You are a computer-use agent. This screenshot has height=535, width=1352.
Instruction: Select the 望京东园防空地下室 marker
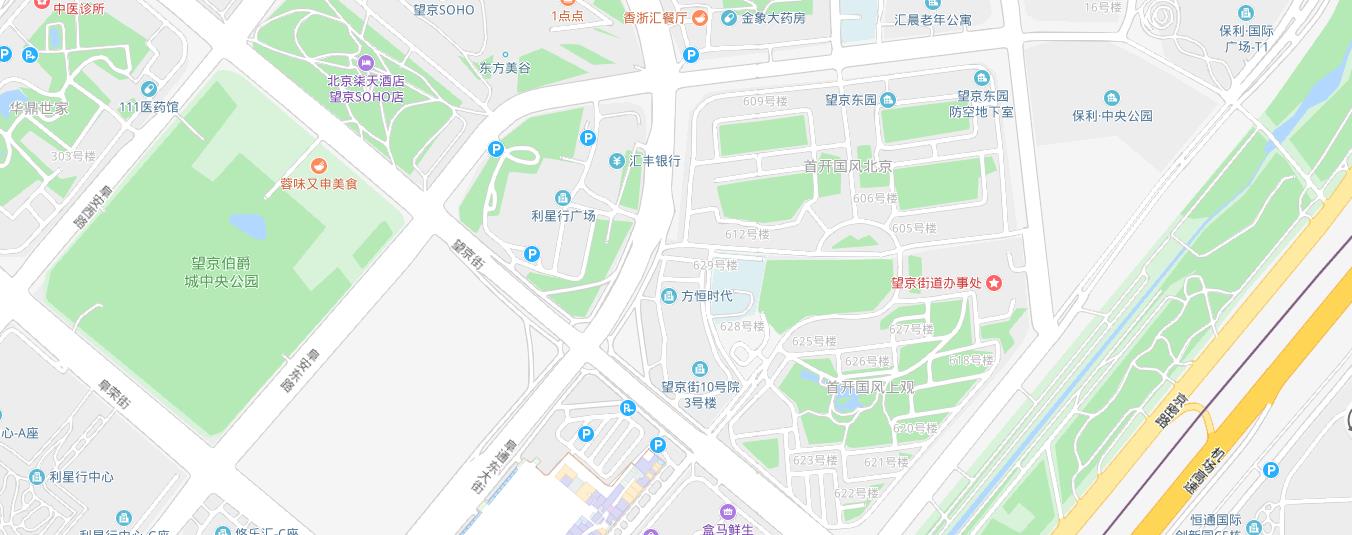[x=981, y=78]
